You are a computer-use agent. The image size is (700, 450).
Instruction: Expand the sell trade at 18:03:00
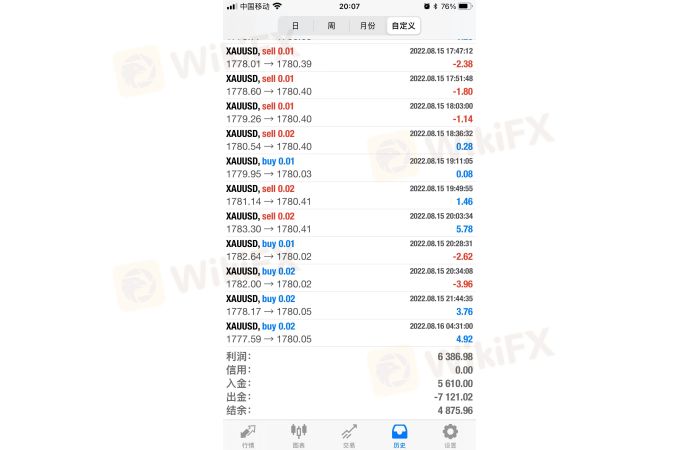349,112
